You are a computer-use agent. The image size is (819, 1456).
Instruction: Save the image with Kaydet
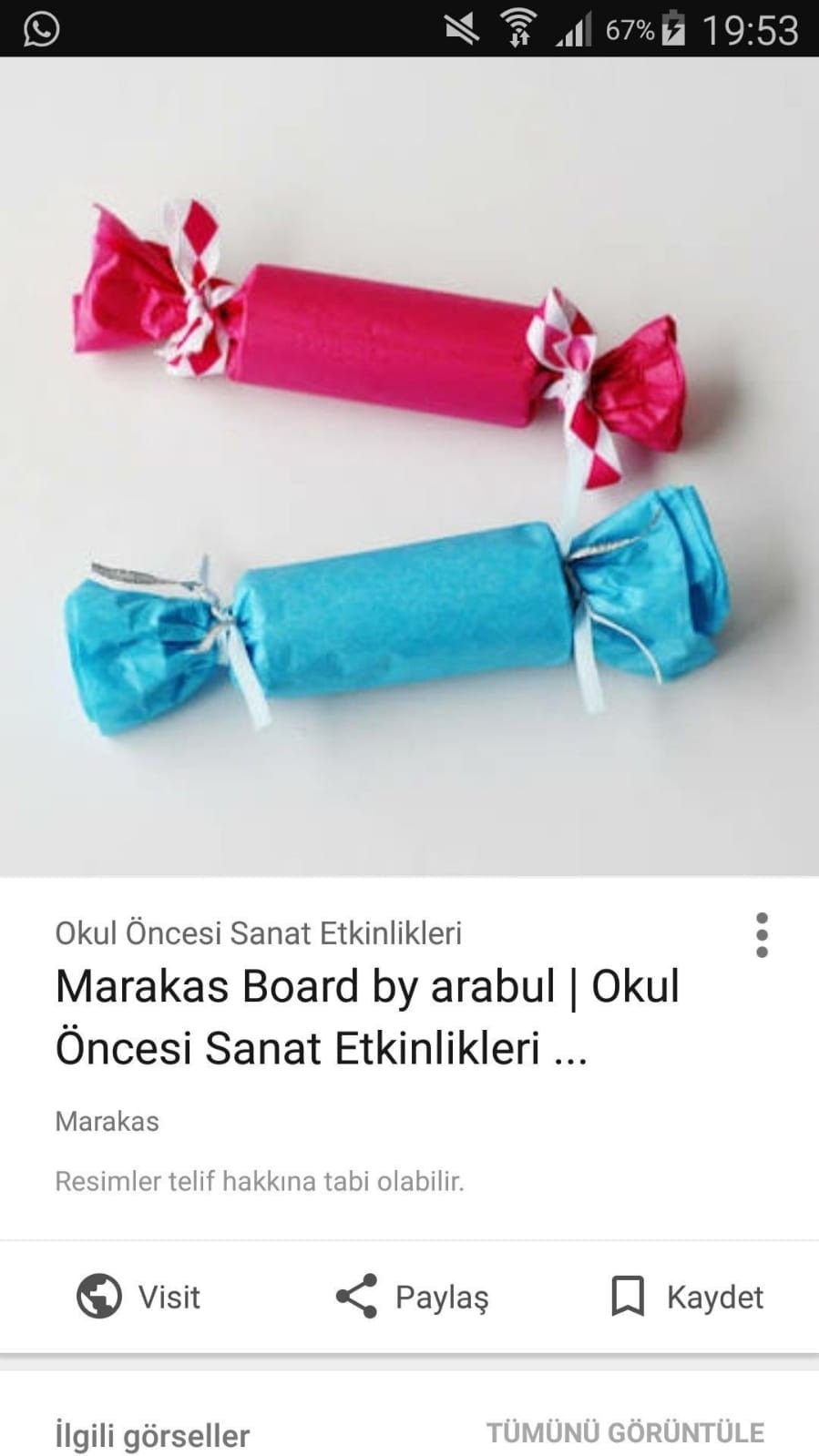(x=687, y=1297)
